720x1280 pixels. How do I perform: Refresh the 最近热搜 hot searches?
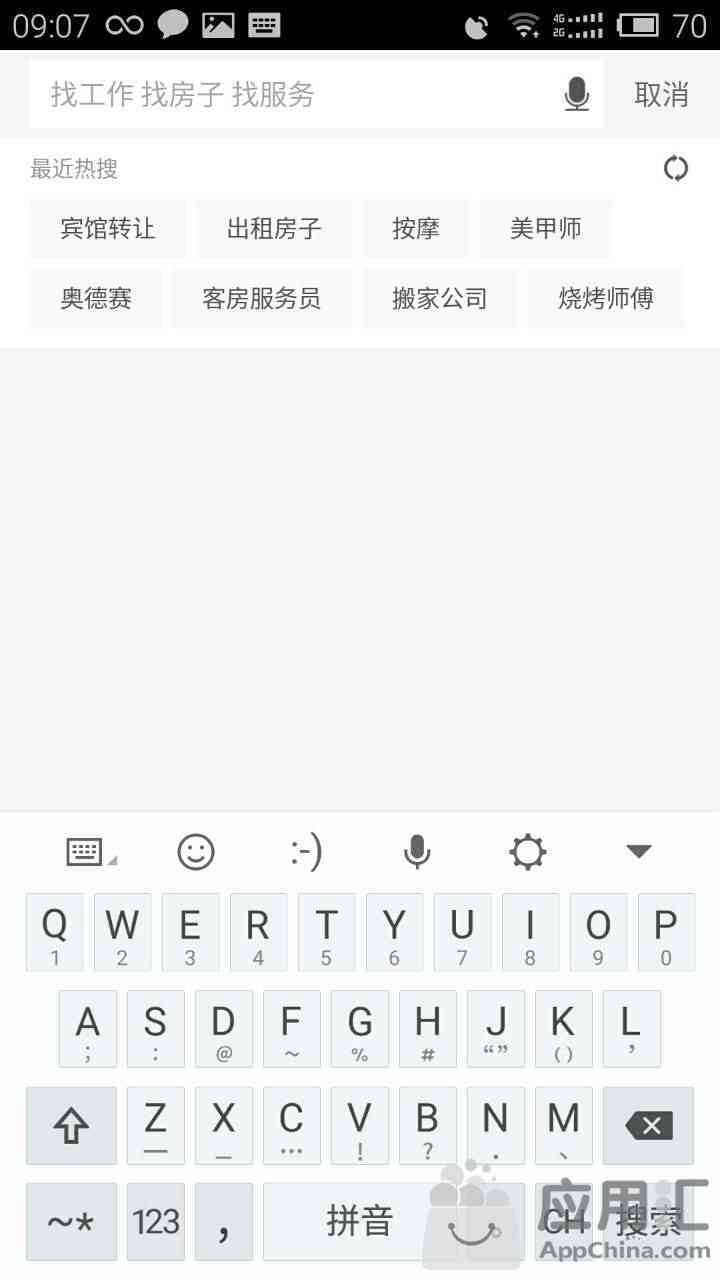(x=676, y=169)
